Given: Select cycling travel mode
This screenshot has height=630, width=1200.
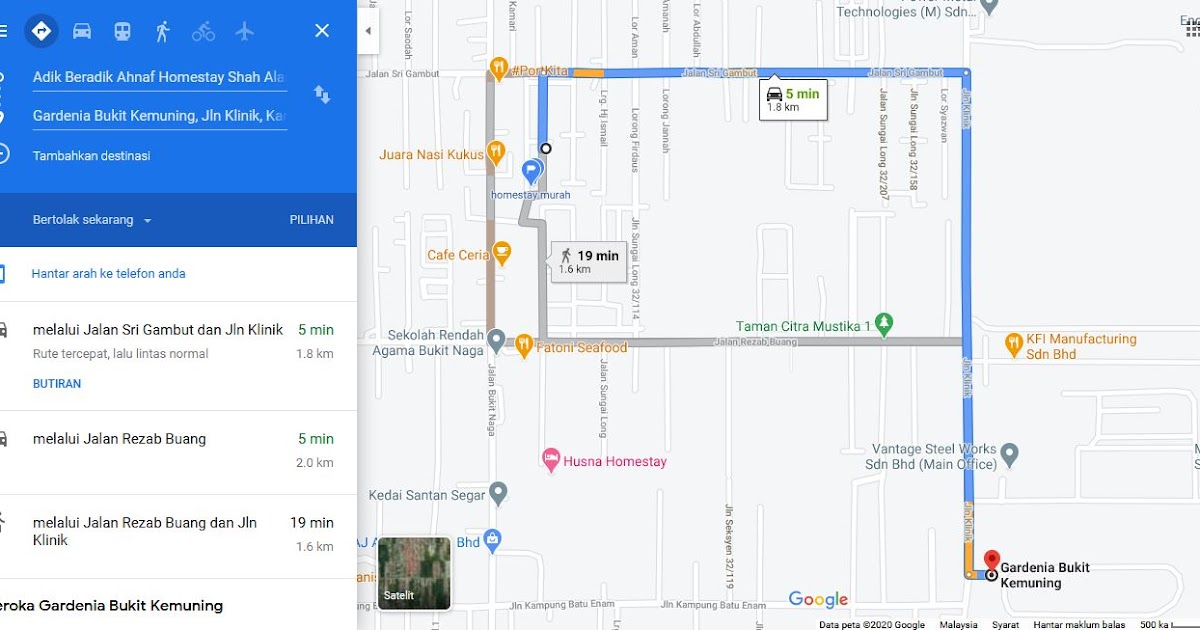Looking at the screenshot, I should tap(204, 31).
